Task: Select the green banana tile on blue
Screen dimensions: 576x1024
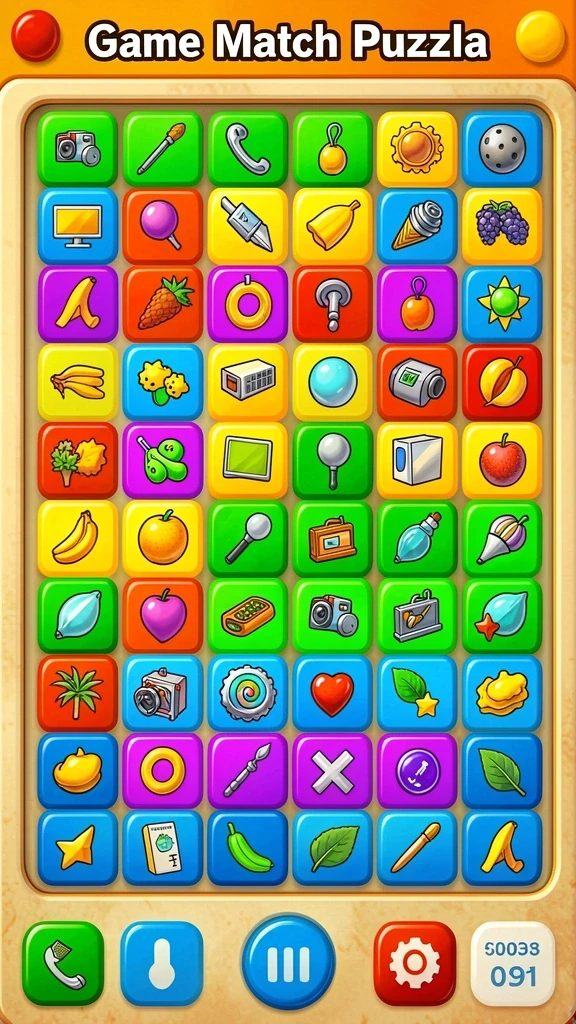Action: click(248, 848)
